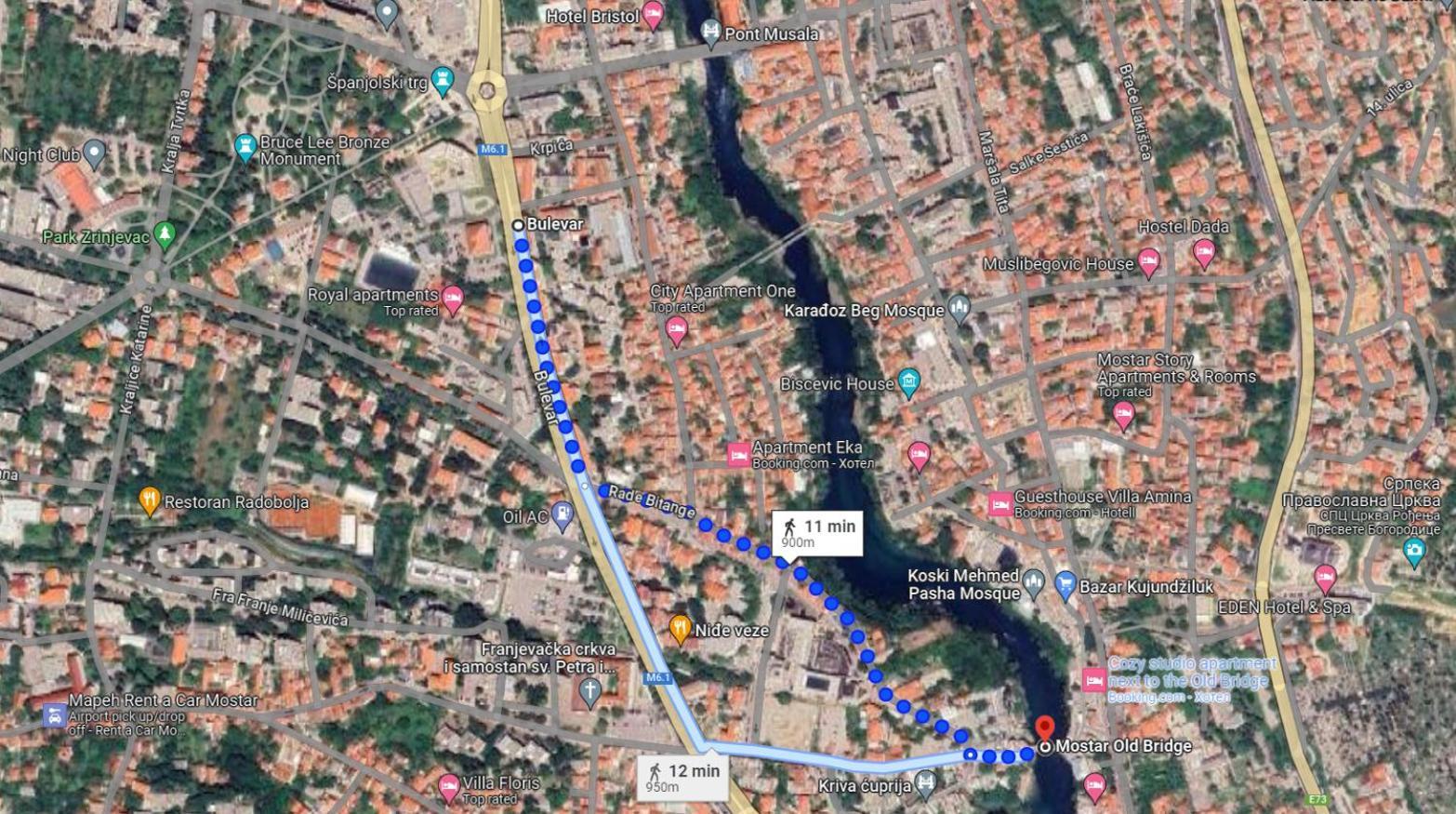This screenshot has height=814, width=1456.
Task: View the Muslibegovic House hotel marker
Action: [x=1149, y=262]
